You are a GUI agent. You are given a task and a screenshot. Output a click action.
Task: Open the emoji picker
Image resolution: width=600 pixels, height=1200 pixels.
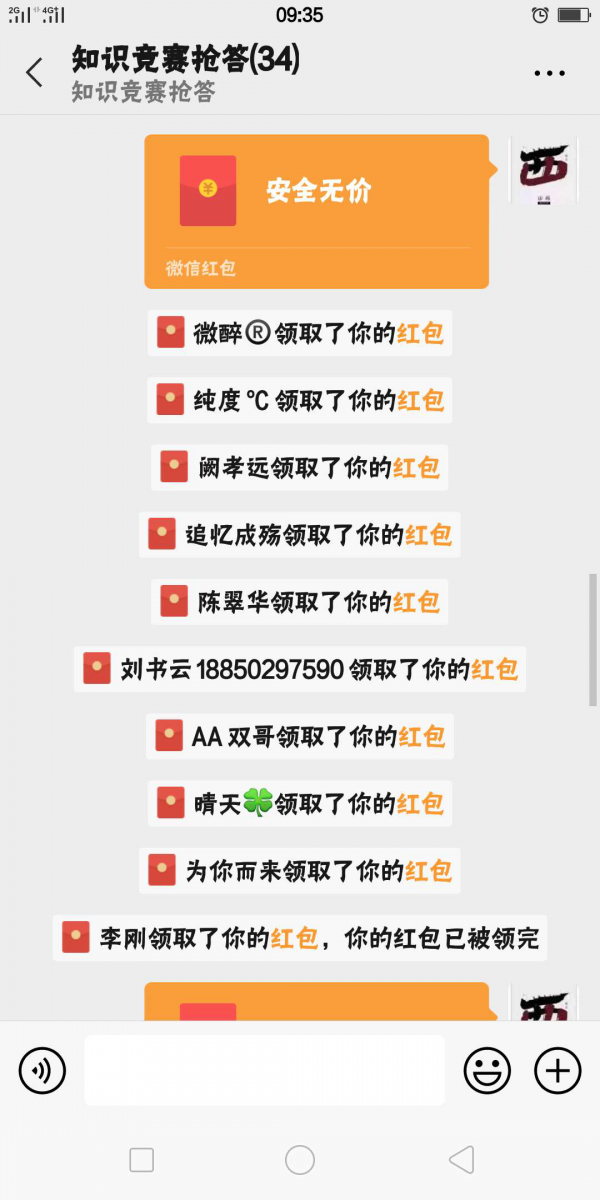click(x=487, y=1071)
